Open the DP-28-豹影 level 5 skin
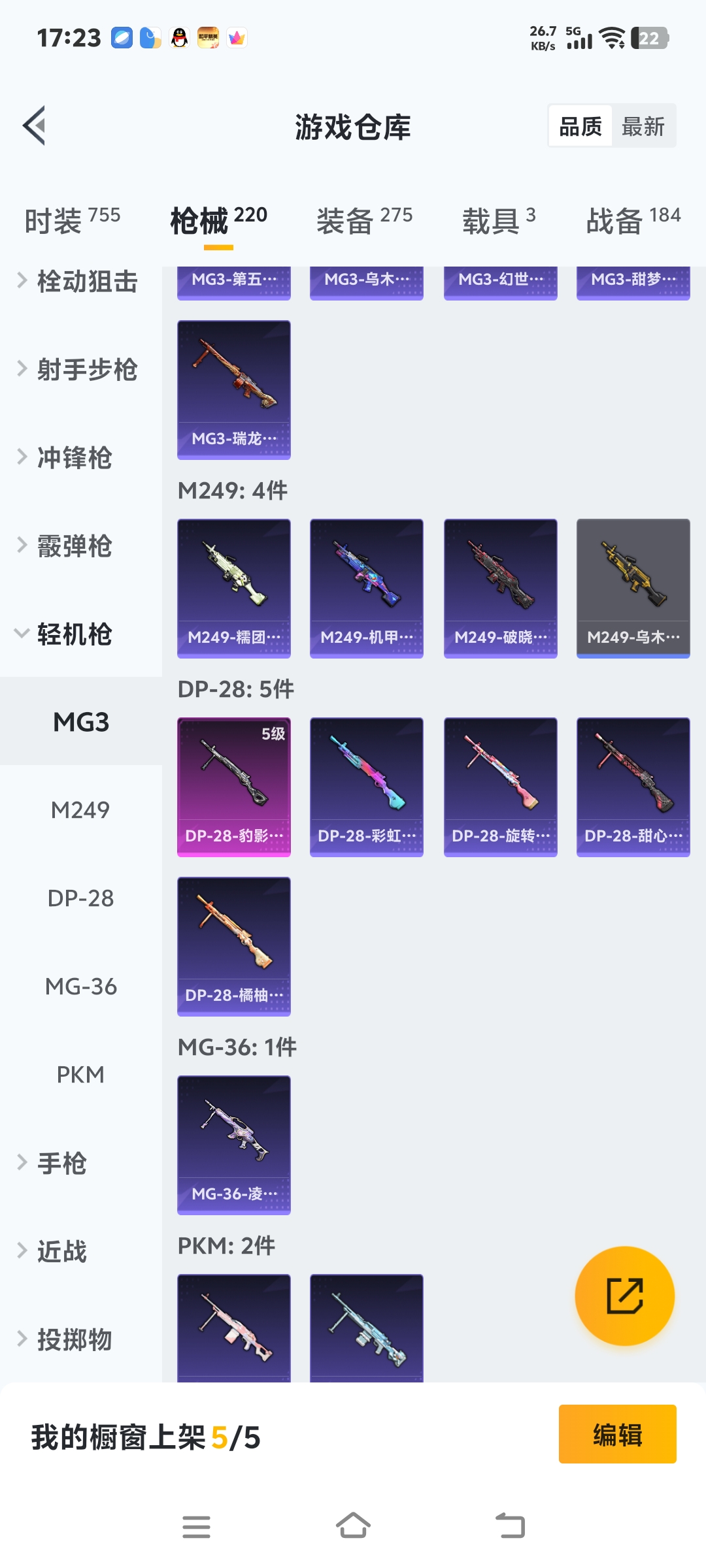Screen dimensions: 706x1568 click(234, 787)
